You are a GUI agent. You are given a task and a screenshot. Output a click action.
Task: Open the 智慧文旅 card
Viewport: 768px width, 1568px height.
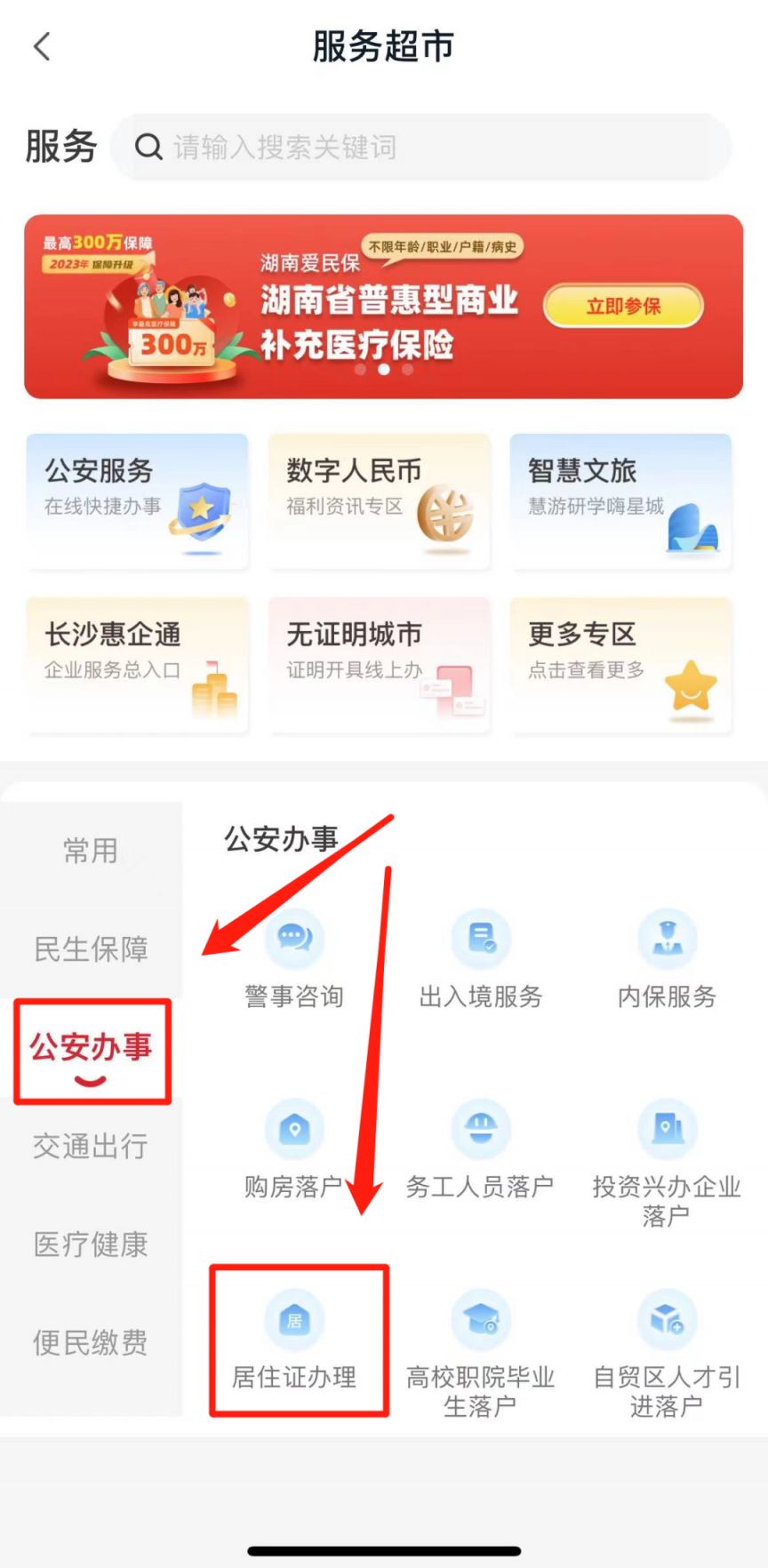coord(620,500)
